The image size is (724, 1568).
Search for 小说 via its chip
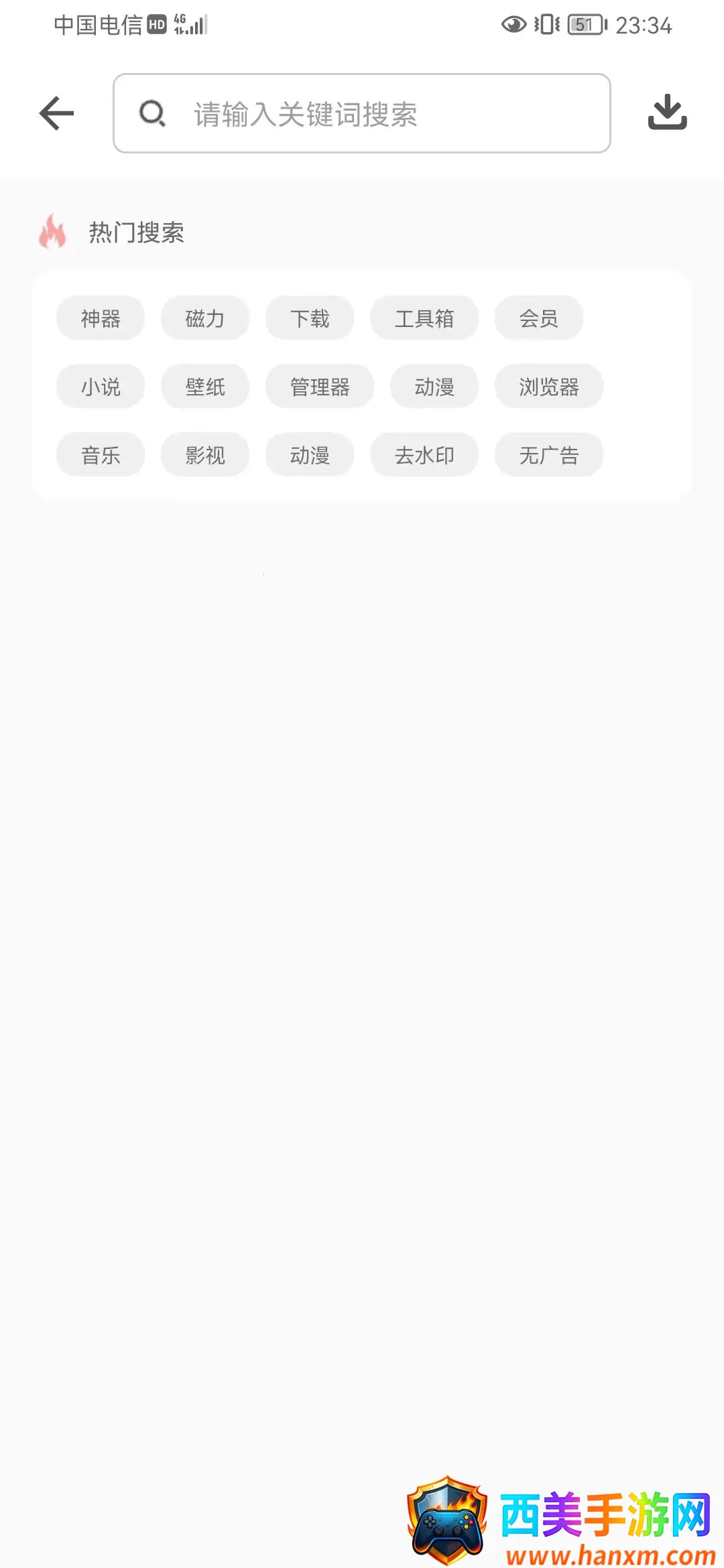[101, 387]
